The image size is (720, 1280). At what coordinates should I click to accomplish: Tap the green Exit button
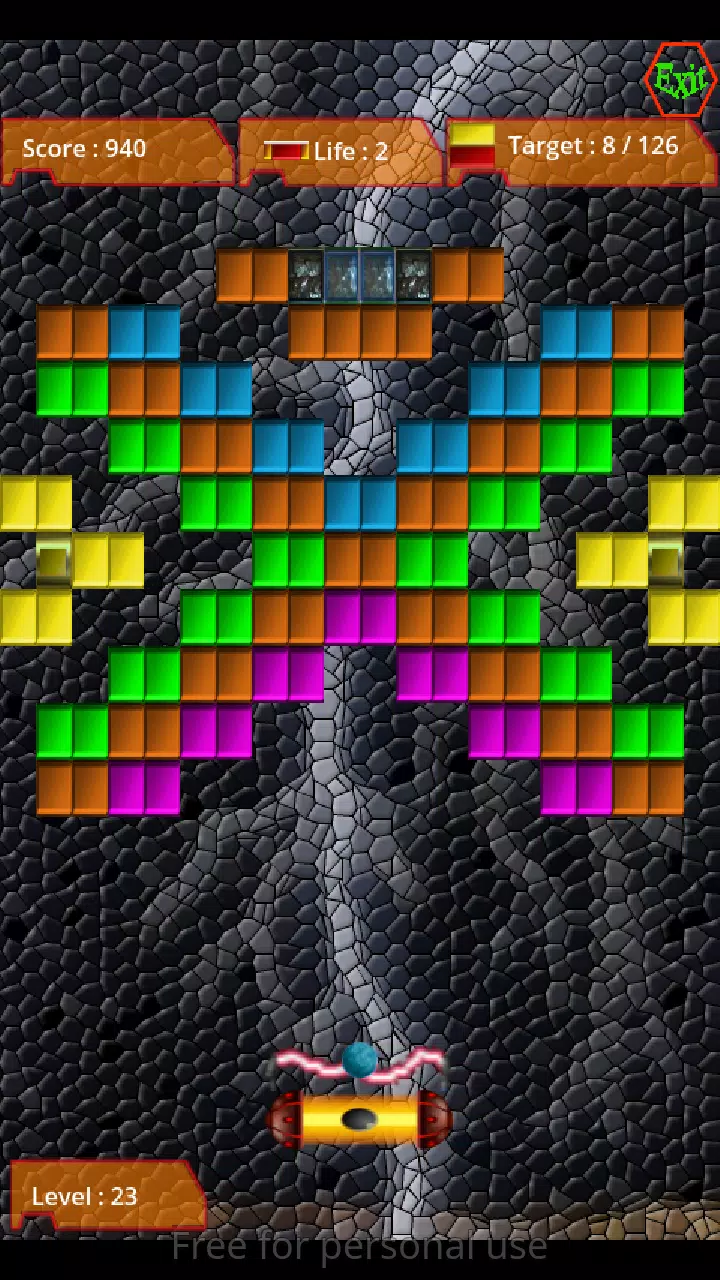681,80
